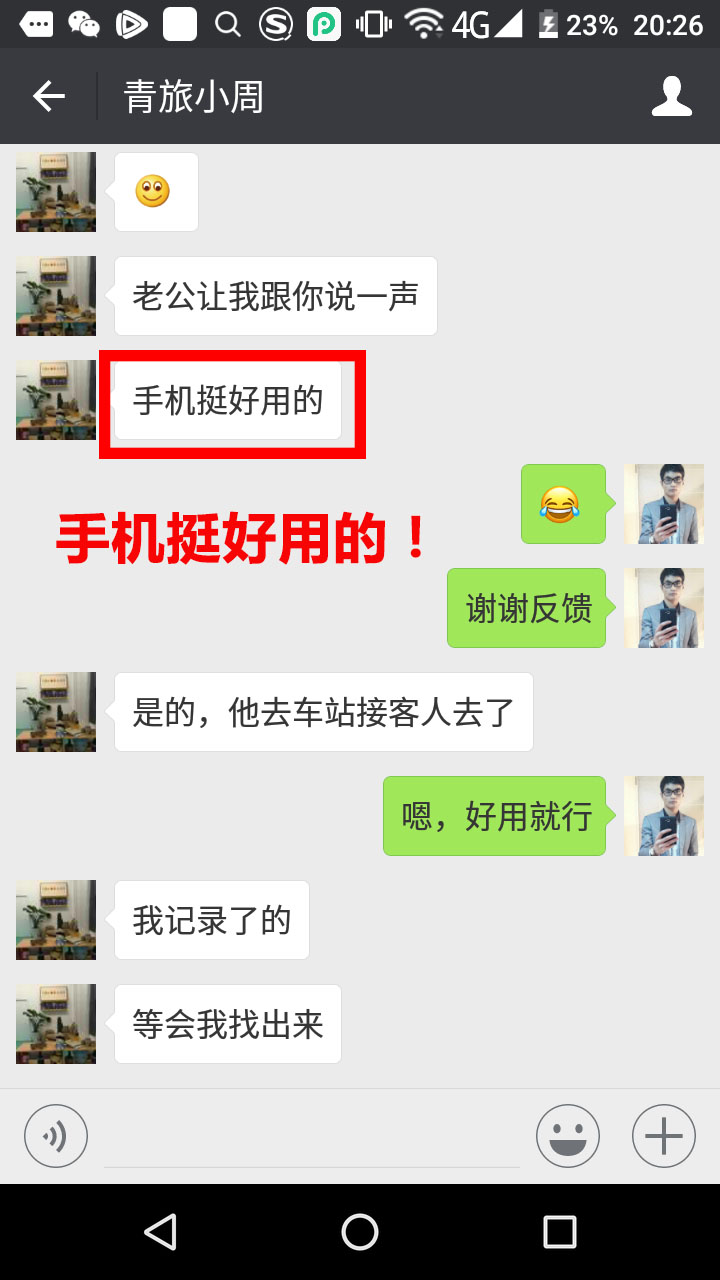View my avatar beside 谢谢反馈
The width and height of the screenshot is (720, 1280).
pos(663,608)
